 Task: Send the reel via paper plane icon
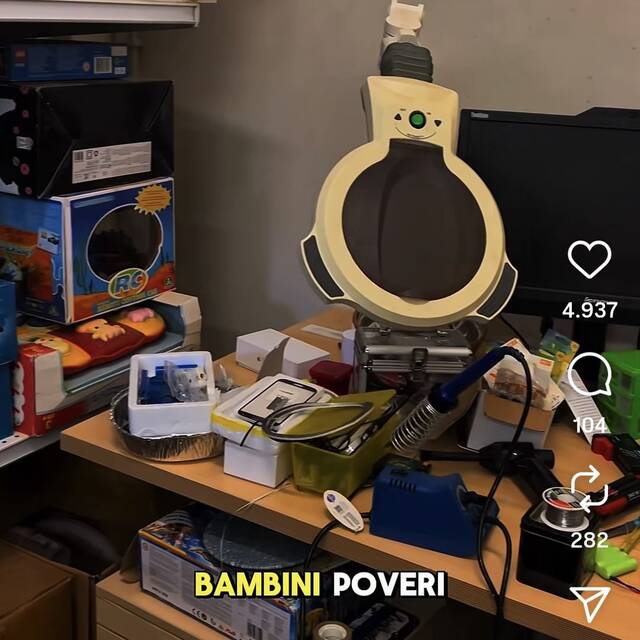tap(589, 603)
